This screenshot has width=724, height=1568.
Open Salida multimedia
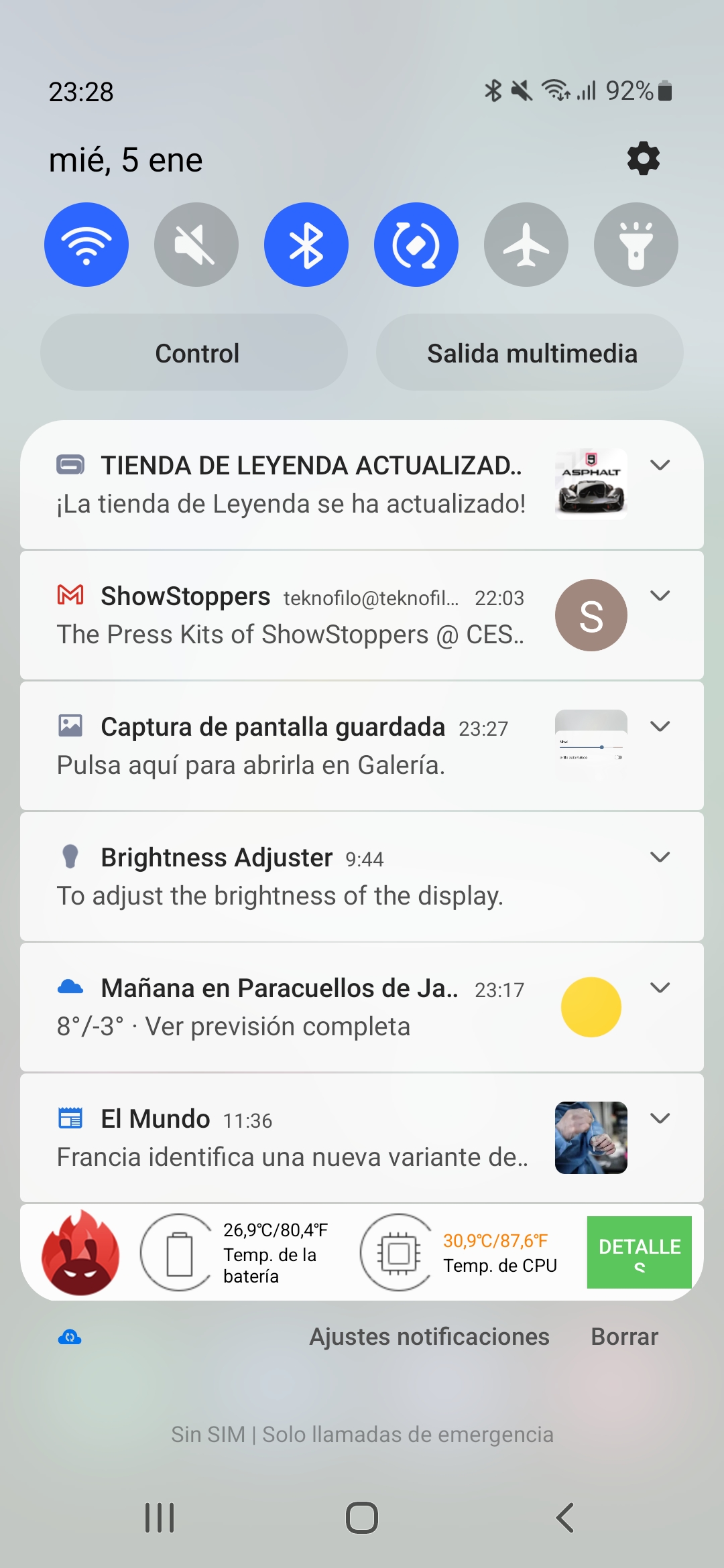click(x=530, y=352)
